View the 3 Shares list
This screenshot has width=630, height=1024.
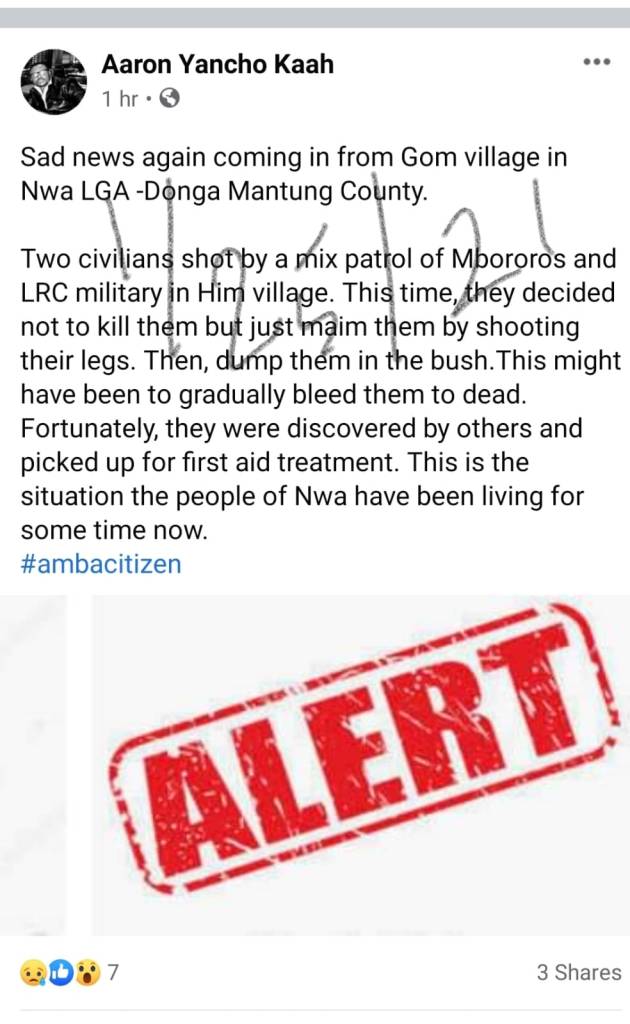[578, 972]
